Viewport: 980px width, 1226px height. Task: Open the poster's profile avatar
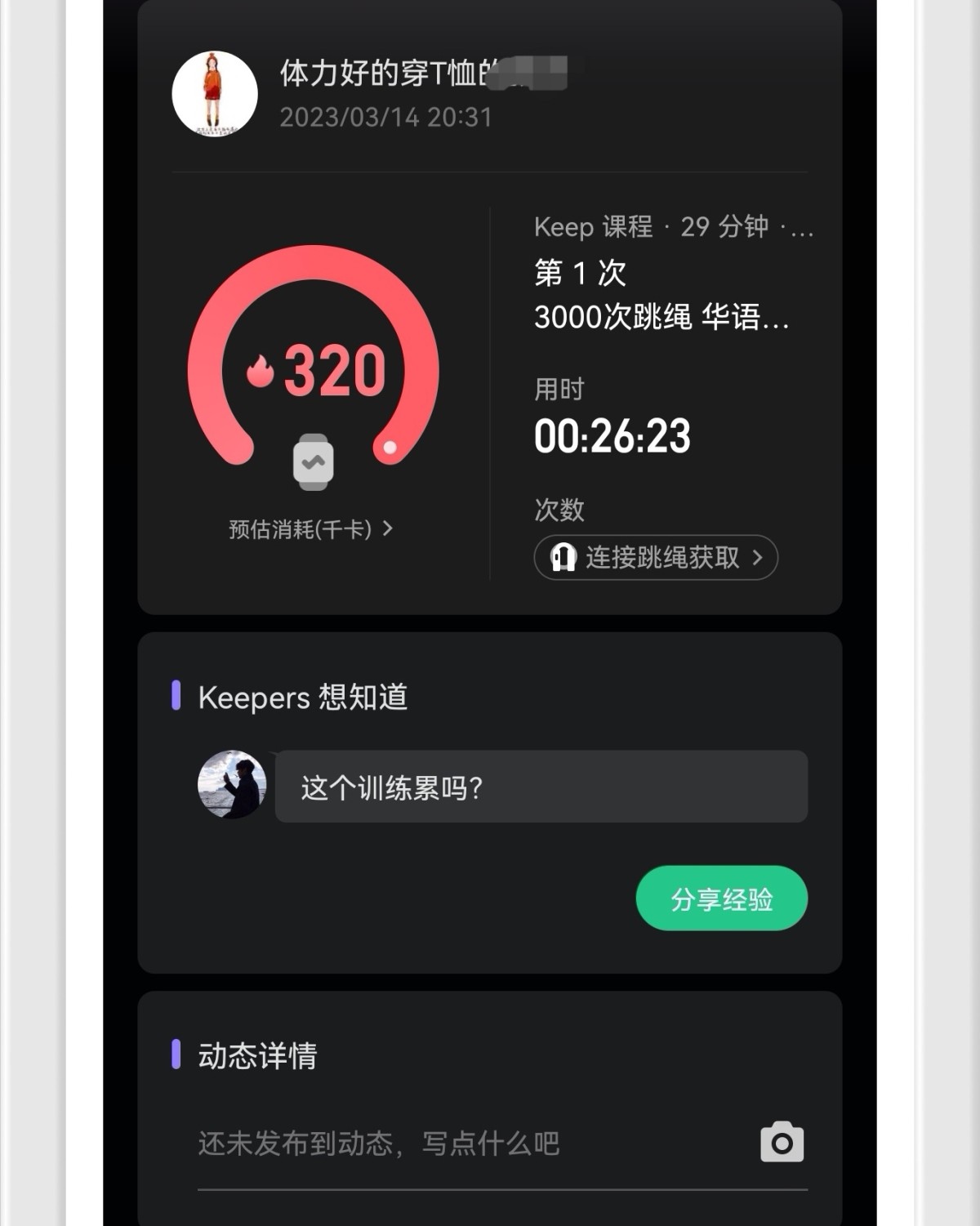click(x=215, y=94)
